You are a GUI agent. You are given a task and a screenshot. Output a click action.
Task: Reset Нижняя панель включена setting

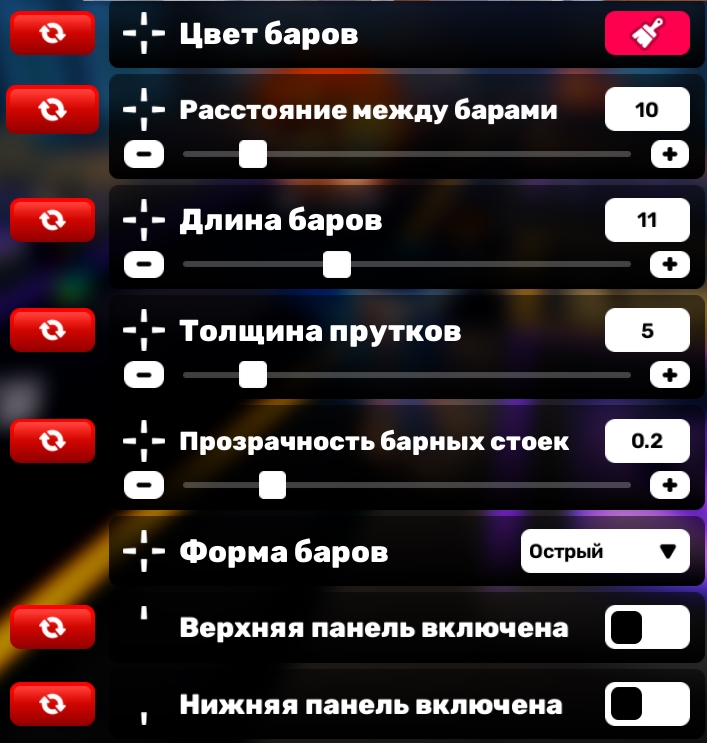52,704
